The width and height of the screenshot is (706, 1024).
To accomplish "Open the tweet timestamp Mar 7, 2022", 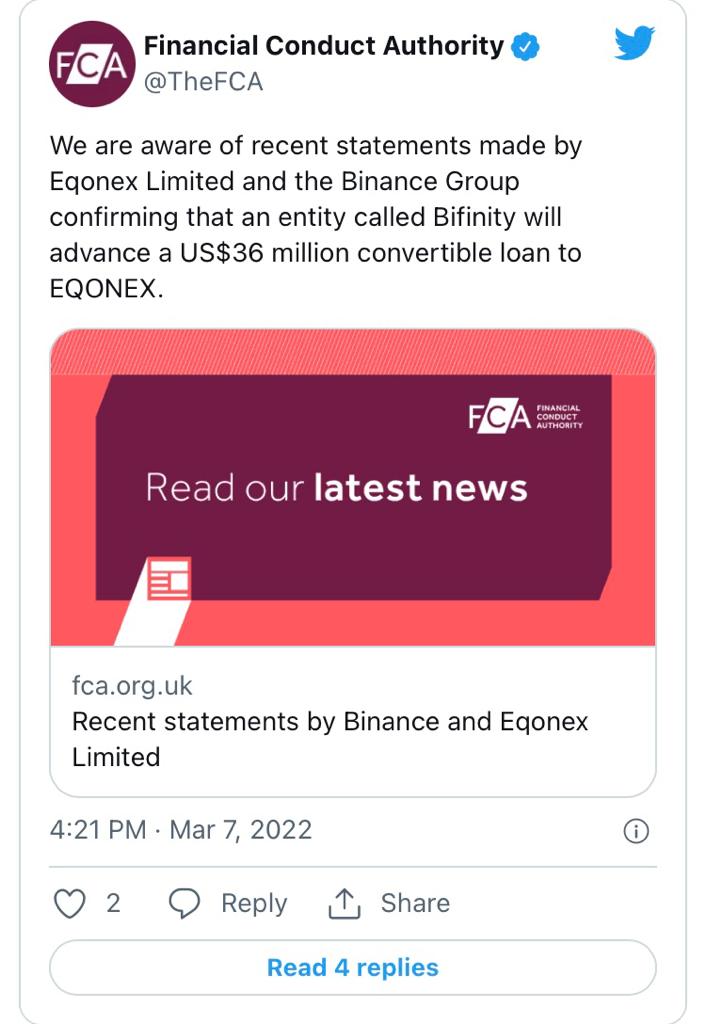I will 181,830.
